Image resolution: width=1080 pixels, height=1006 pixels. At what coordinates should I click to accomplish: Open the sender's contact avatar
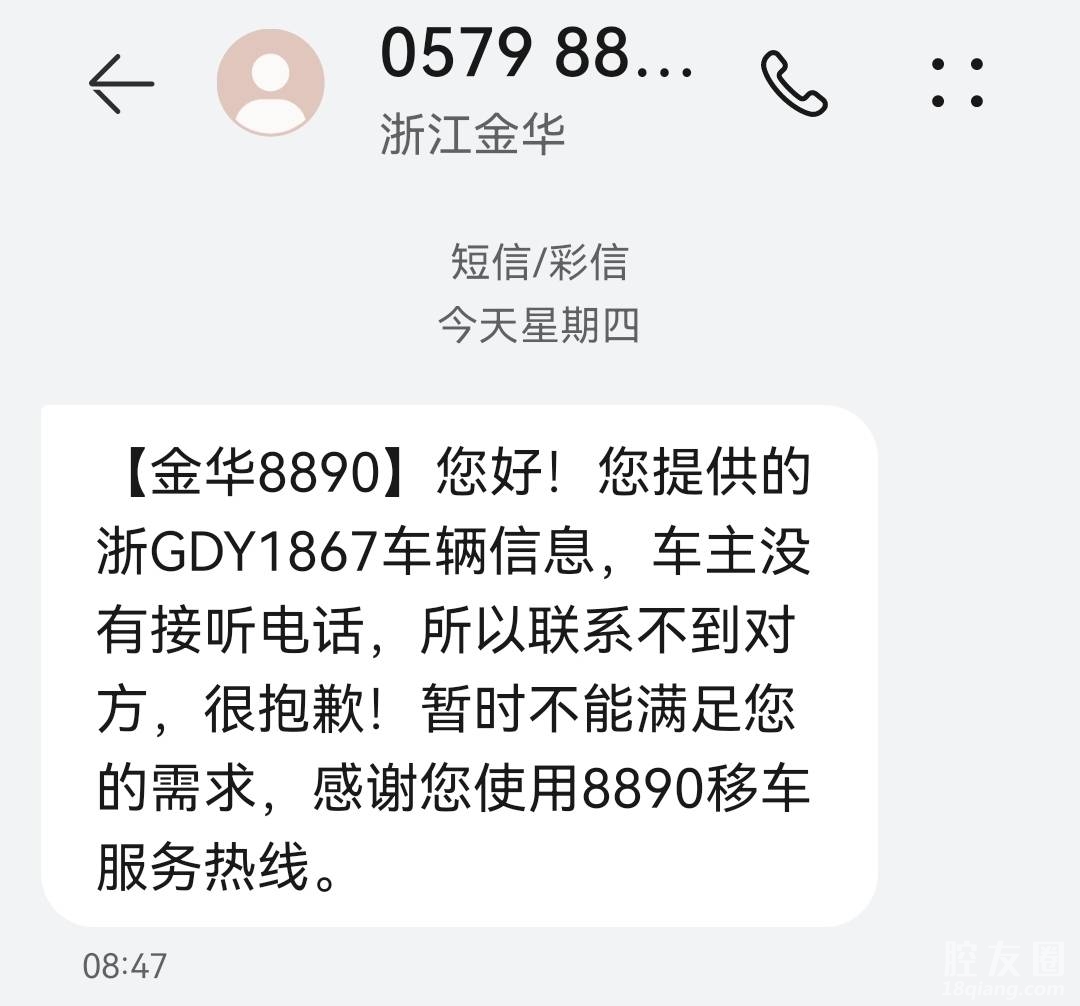tap(270, 83)
